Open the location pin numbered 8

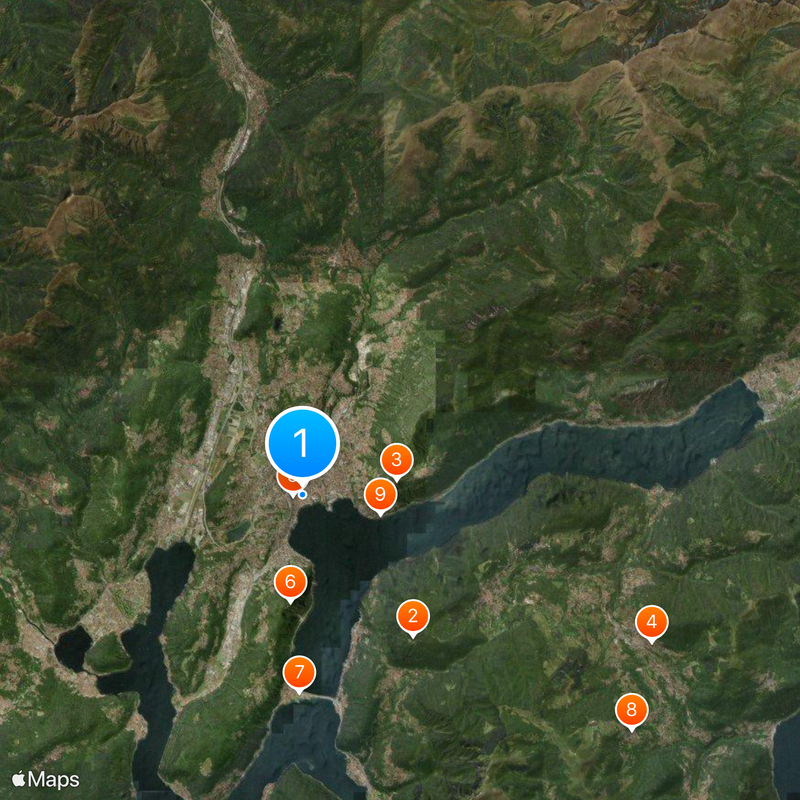click(x=631, y=710)
